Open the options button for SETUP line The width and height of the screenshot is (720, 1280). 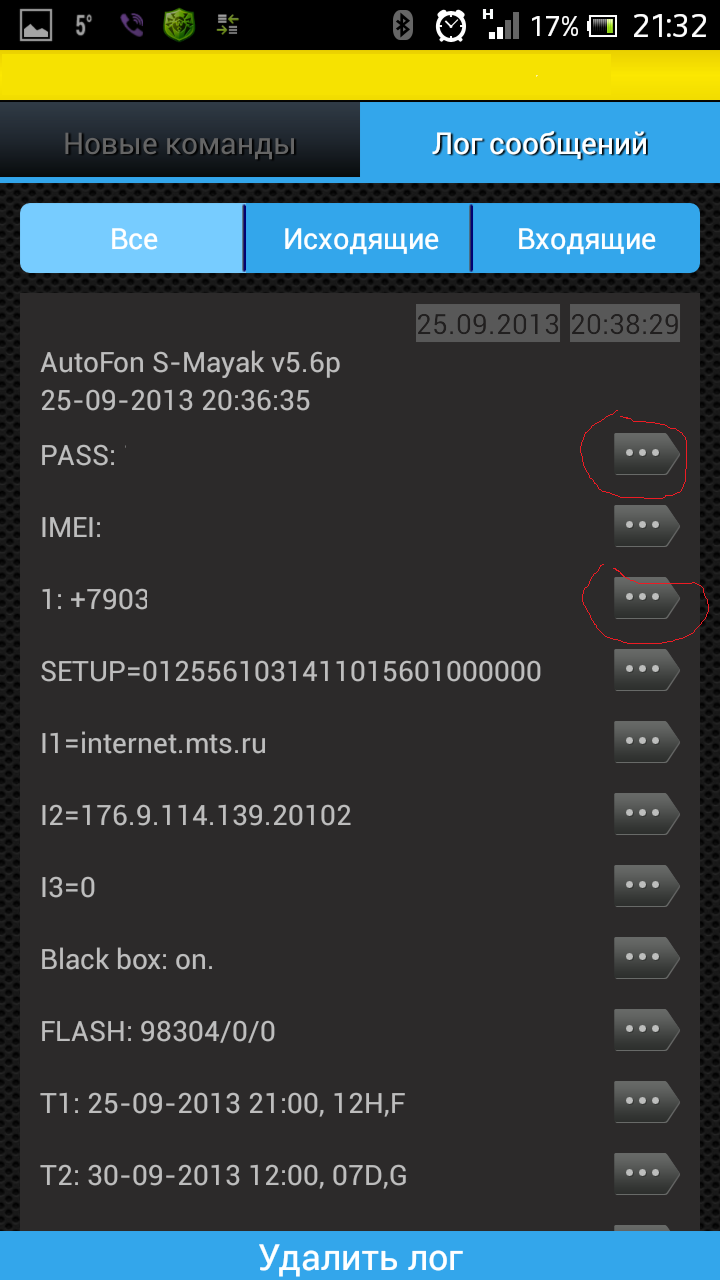644,670
